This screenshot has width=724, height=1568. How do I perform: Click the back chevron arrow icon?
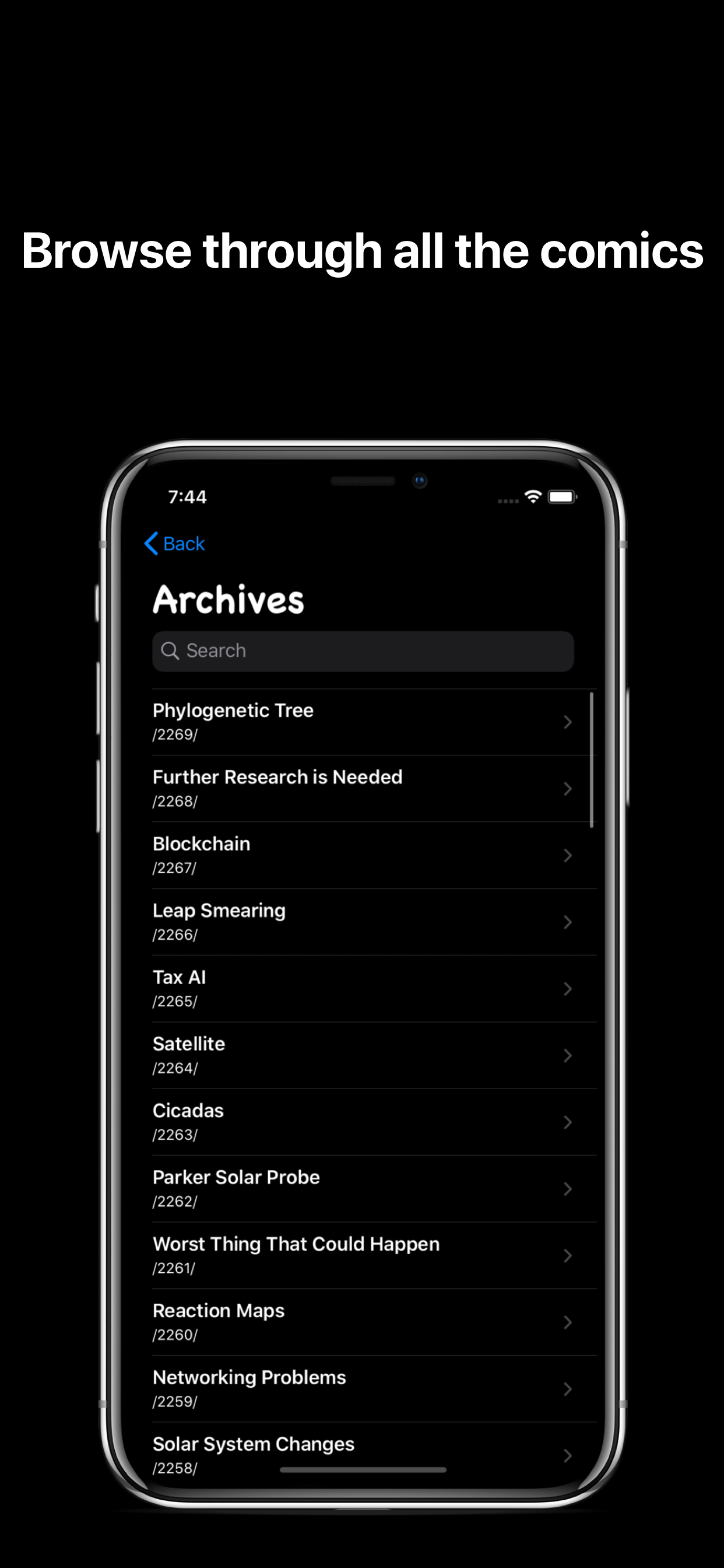150,544
